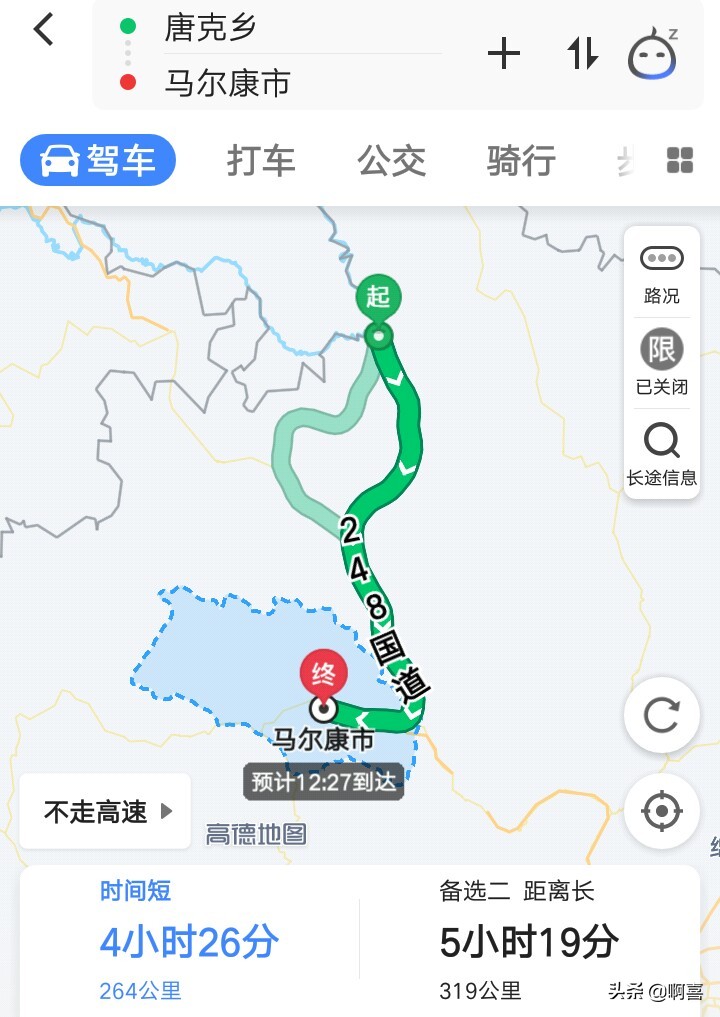The image size is (720, 1017).
Task: Switch to the 骑行 cycling tab
Action: 521,160
